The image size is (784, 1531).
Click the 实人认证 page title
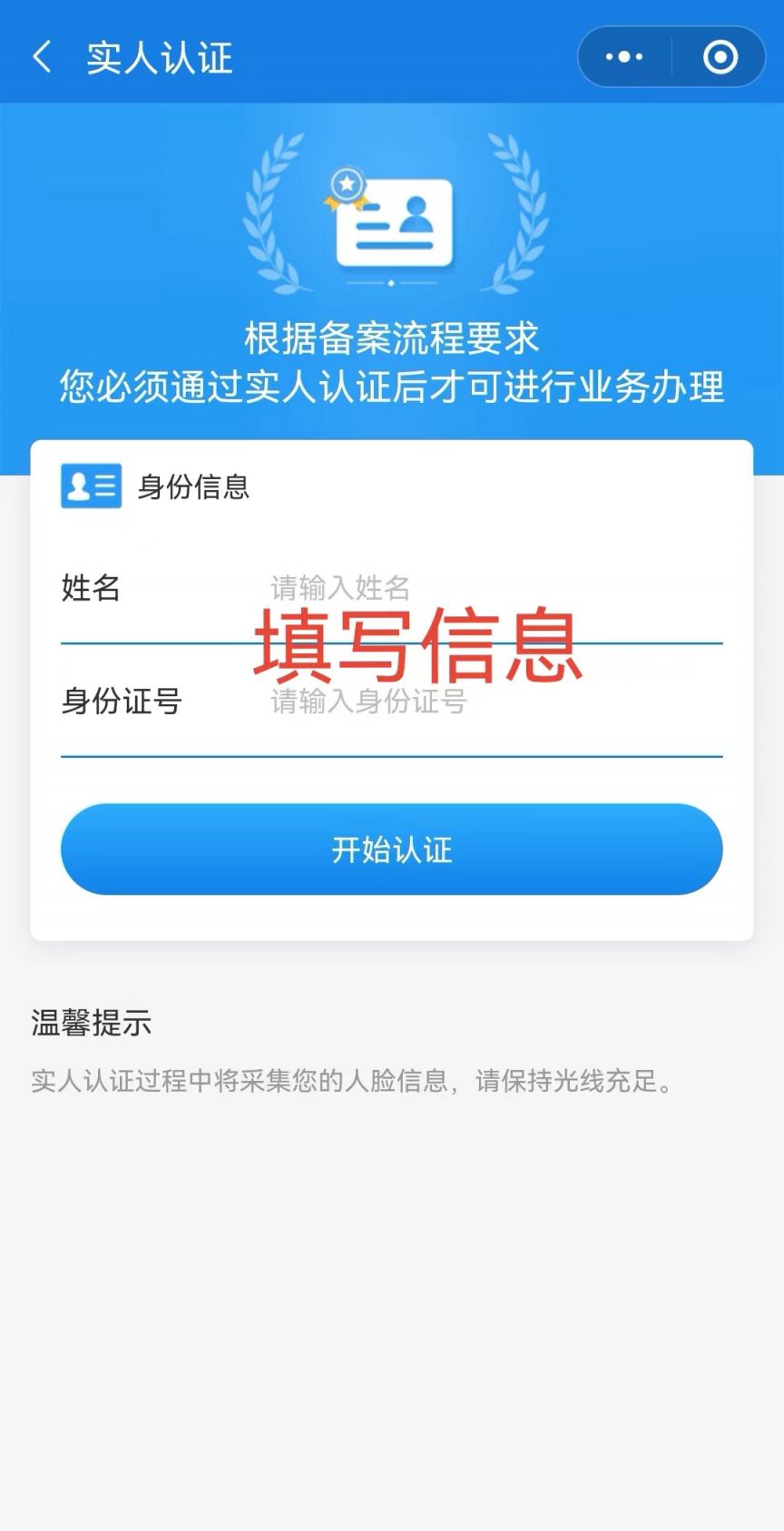(x=158, y=56)
